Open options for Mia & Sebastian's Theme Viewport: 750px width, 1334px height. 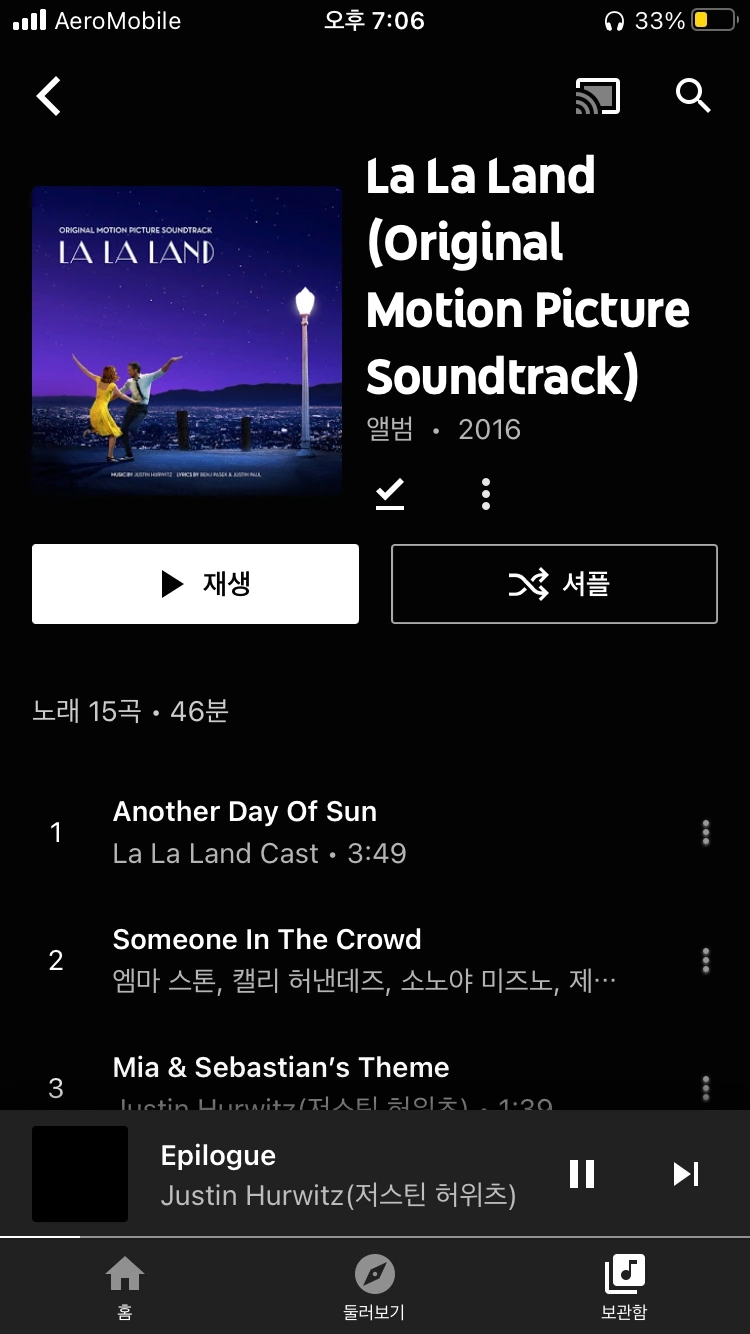point(706,1086)
